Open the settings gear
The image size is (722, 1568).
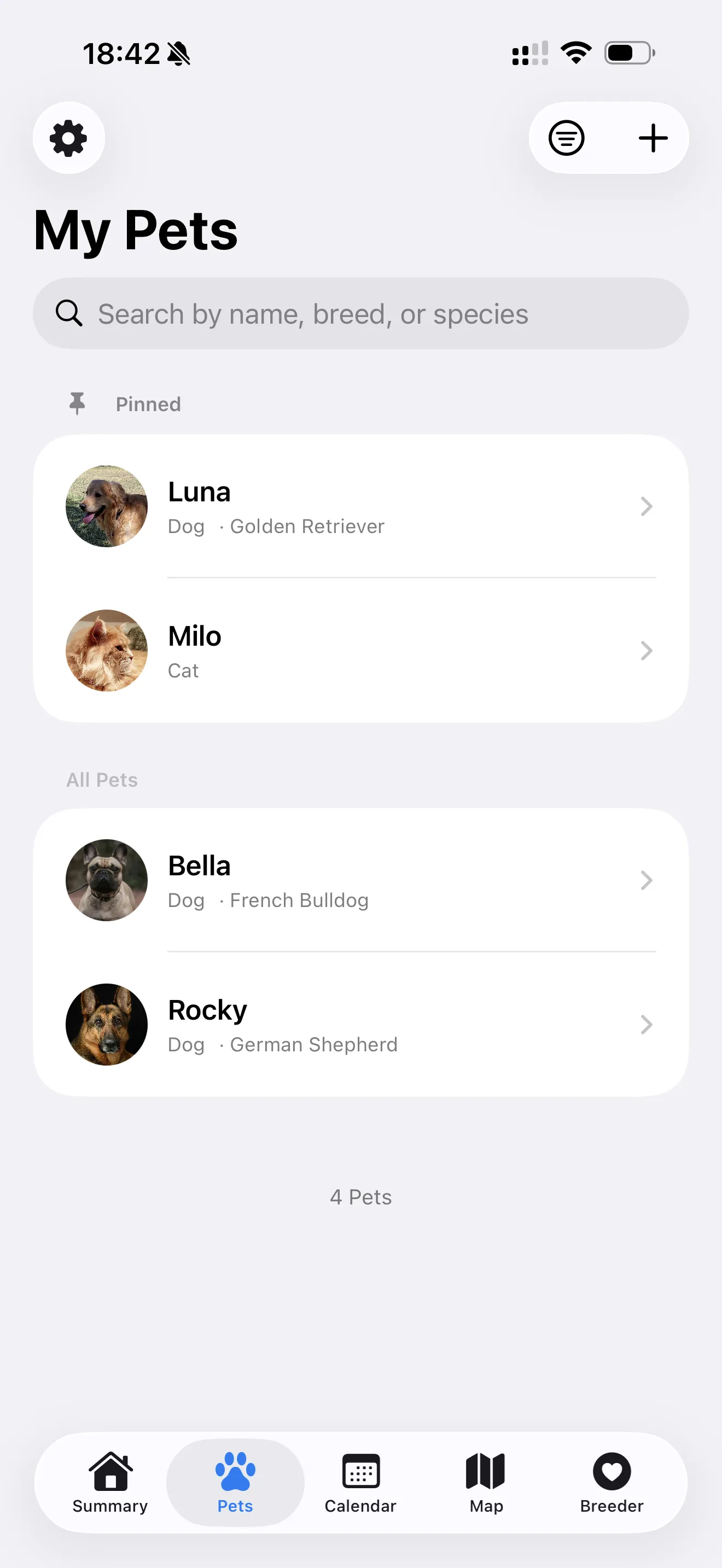click(x=68, y=138)
